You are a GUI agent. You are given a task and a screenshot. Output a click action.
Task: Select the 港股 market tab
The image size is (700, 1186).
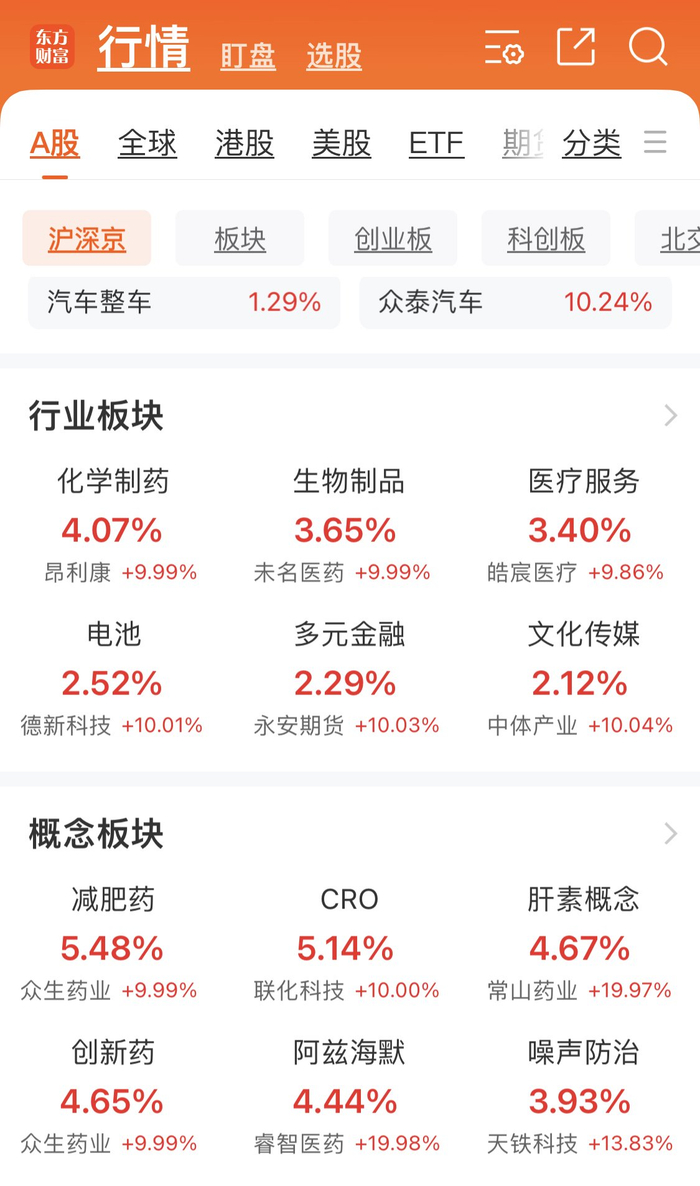coord(244,144)
